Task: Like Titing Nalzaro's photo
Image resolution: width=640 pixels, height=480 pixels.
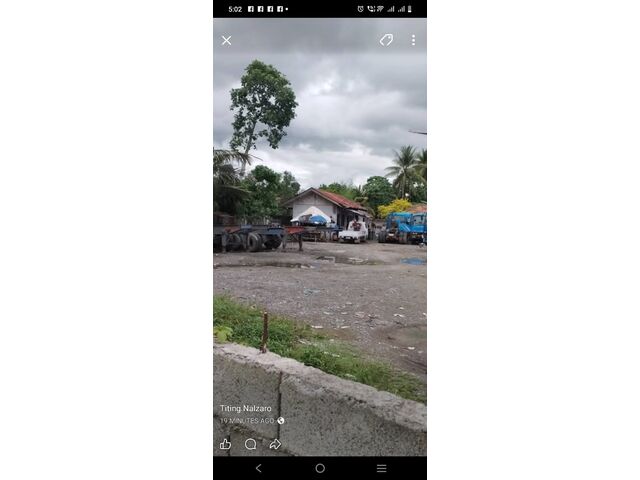Action: (x=225, y=444)
